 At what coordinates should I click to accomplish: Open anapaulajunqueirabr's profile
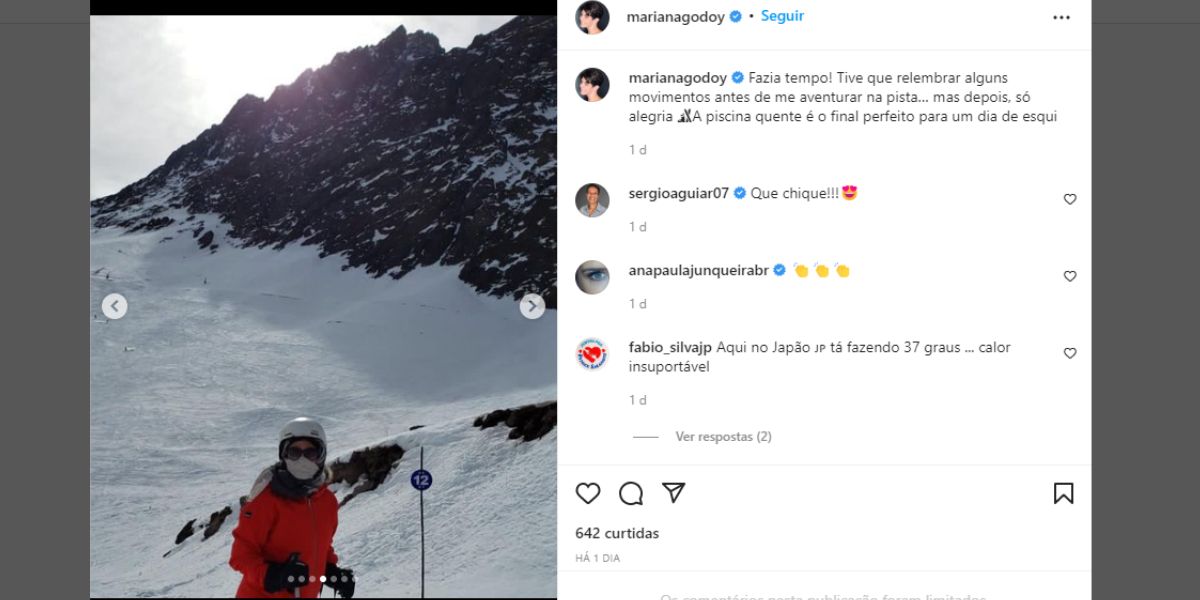698,270
